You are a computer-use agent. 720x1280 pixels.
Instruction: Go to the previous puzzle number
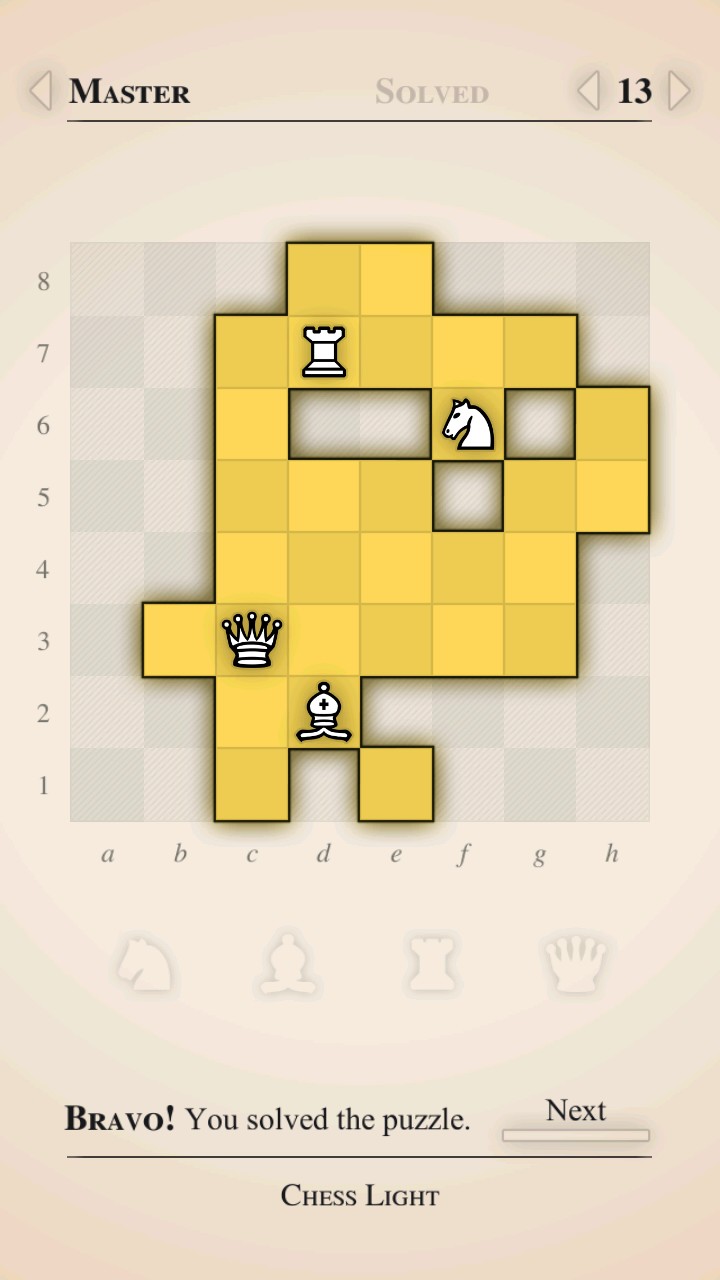point(589,91)
